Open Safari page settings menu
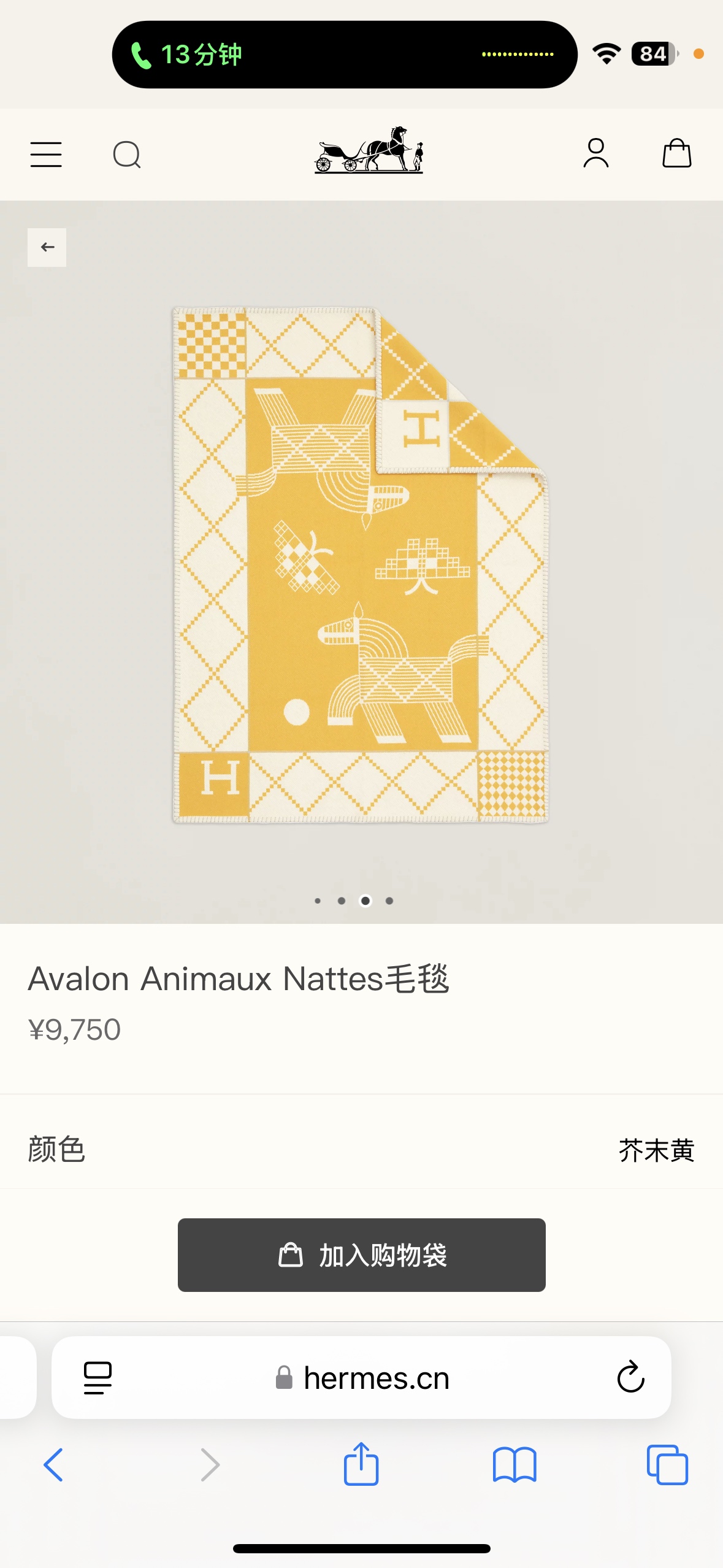The height and width of the screenshot is (1568, 723). [98, 1378]
